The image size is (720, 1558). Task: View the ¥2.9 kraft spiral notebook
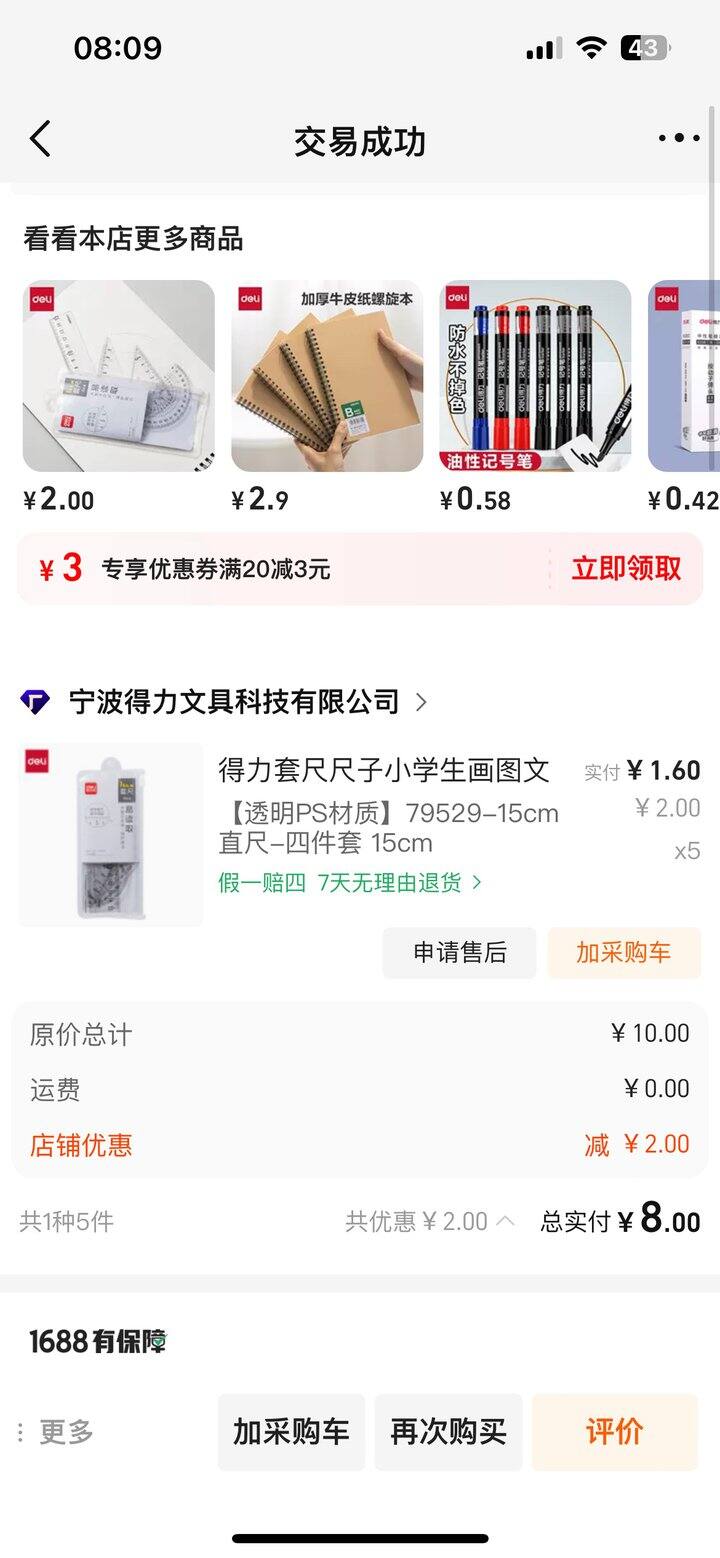coord(327,376)
